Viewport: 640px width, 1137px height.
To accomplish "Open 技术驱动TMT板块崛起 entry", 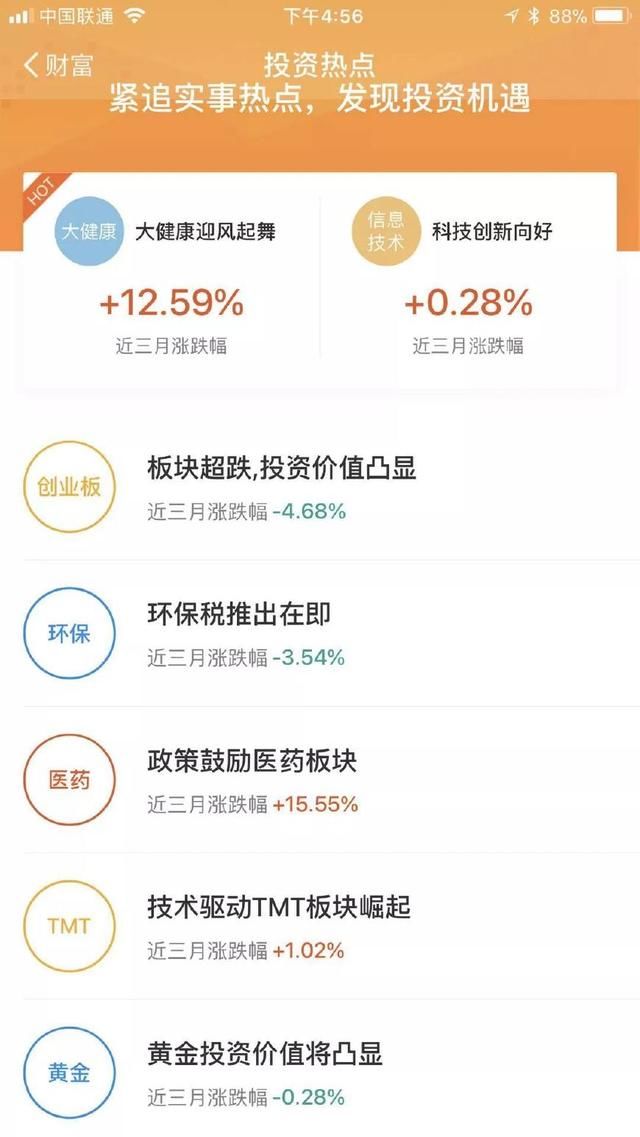I will pos(320,926).
